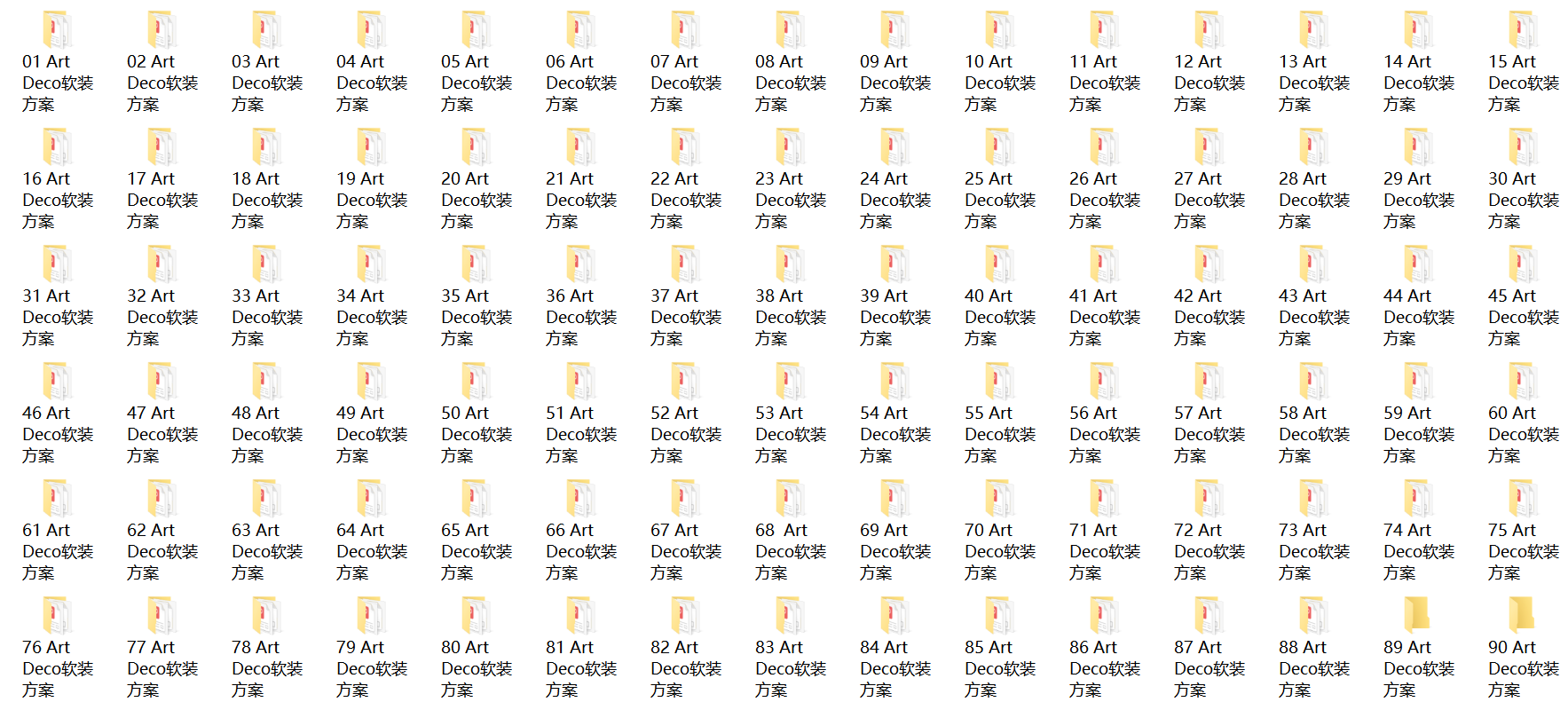Open folder 16 Art Deco软装方案
Viewport: 1568px width, 702px height.
(x=58, y=148)
